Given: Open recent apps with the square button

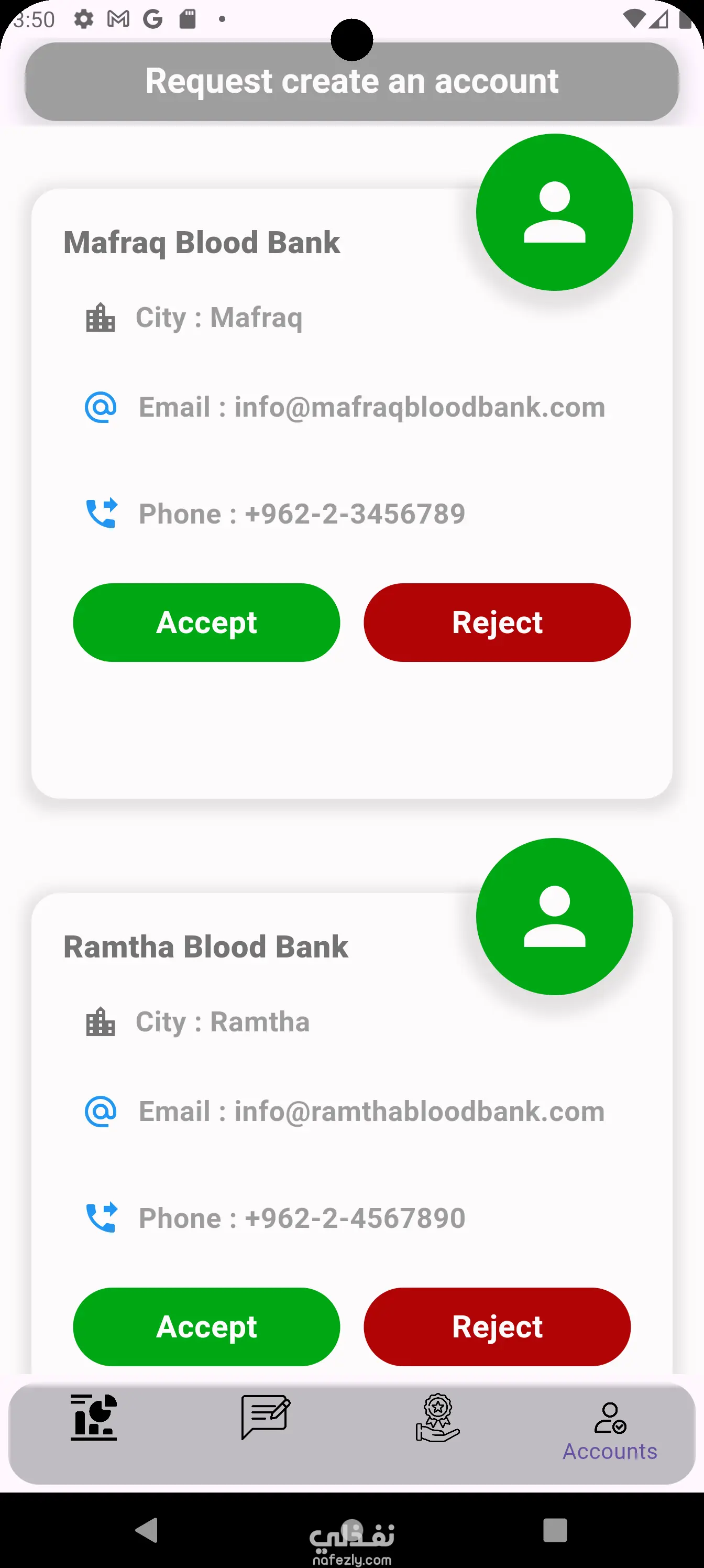Looking at the screenshot, I should coord(554,1530).
